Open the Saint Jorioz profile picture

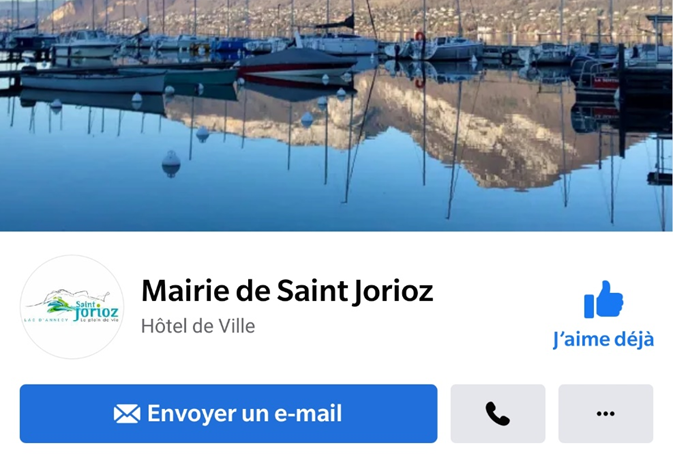[x=72, y=307]
